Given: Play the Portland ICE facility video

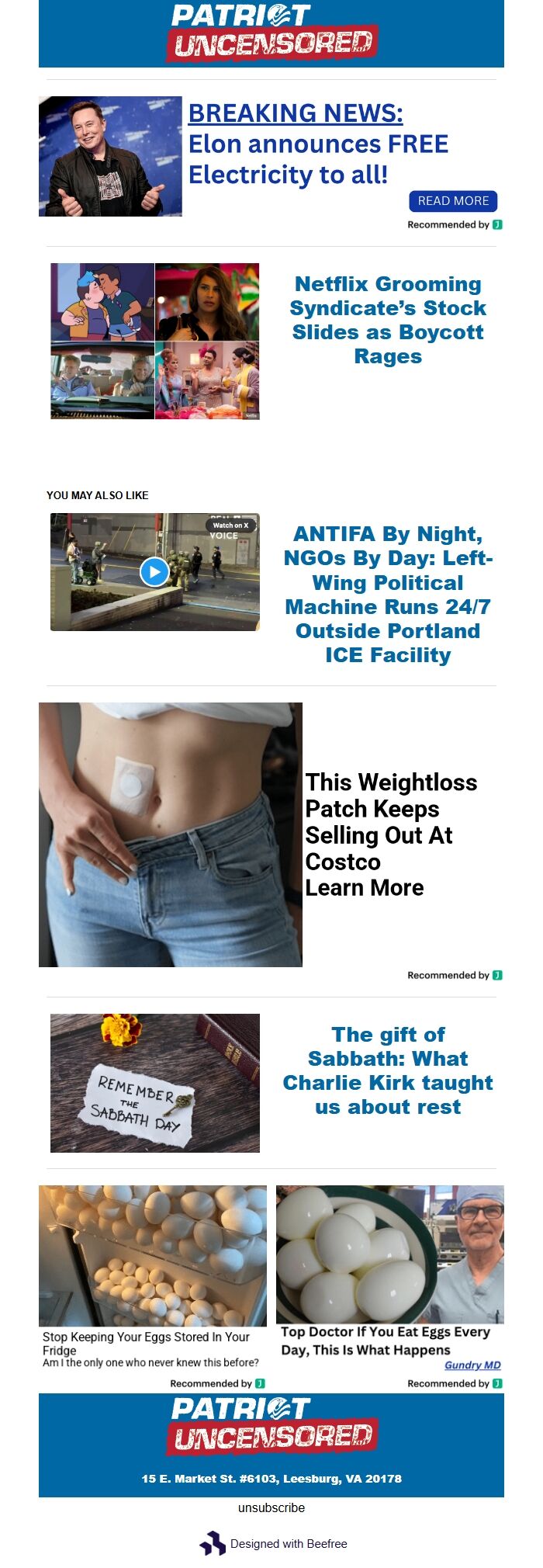Looking at the screenshot, I should tap(154, 572).
